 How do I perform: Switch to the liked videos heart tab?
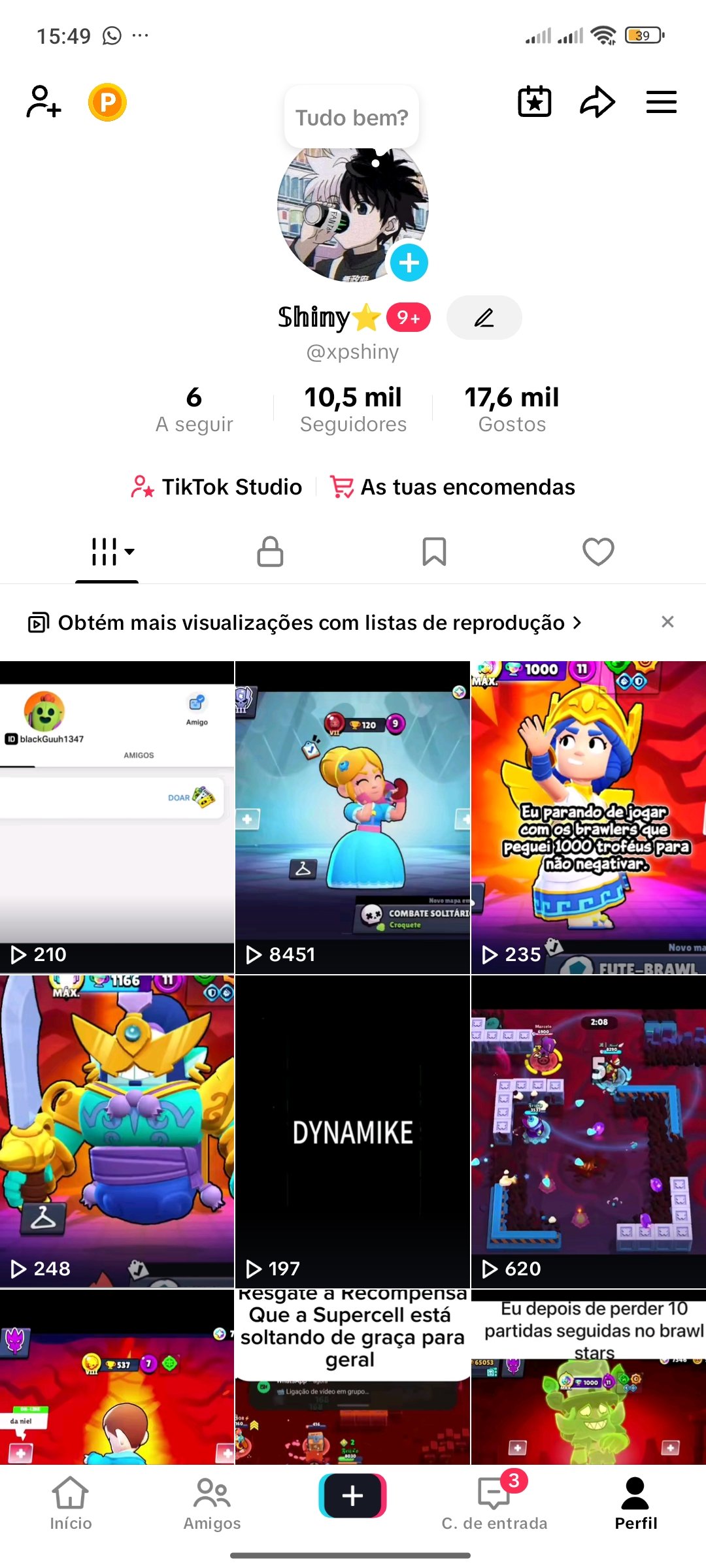click(x=598, y=552)
